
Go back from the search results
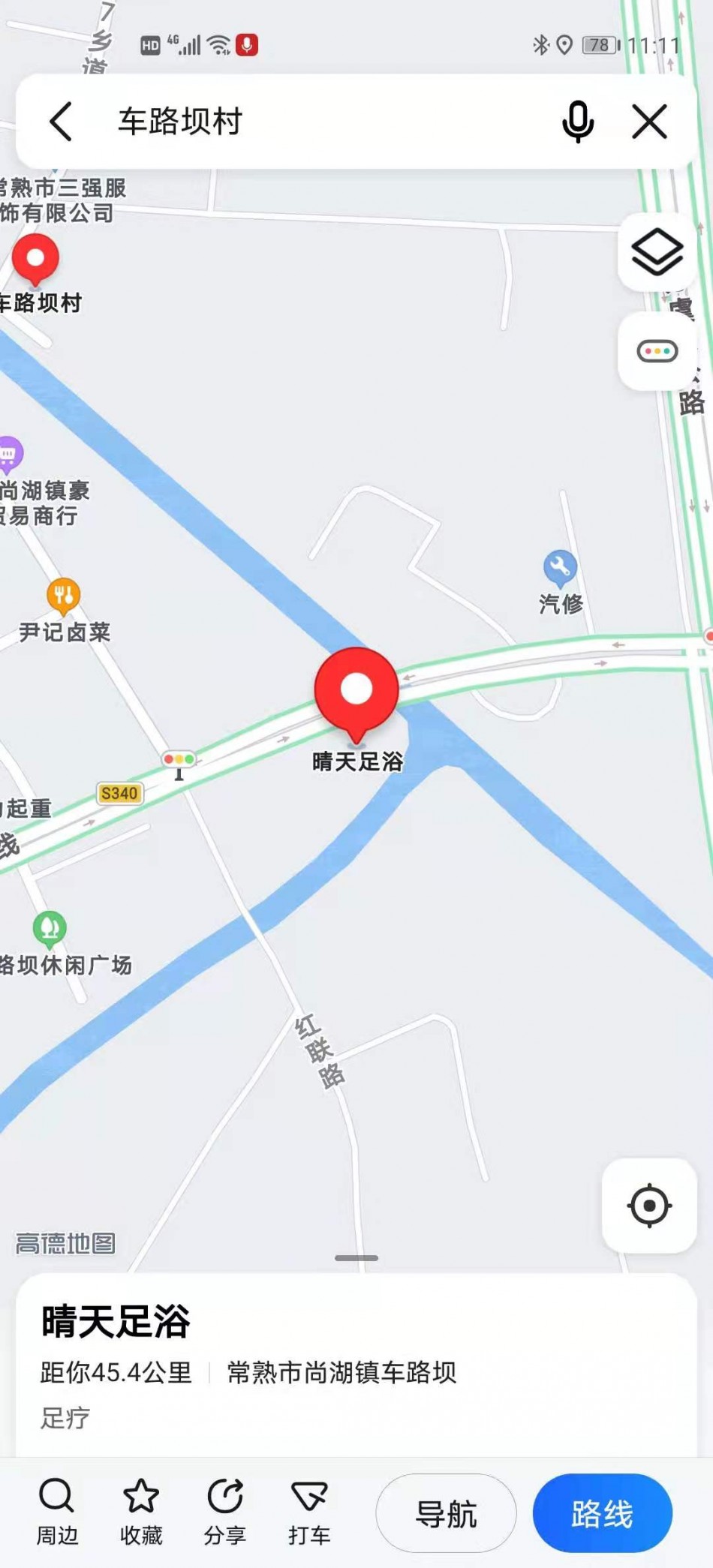click(x=62, y=122)
